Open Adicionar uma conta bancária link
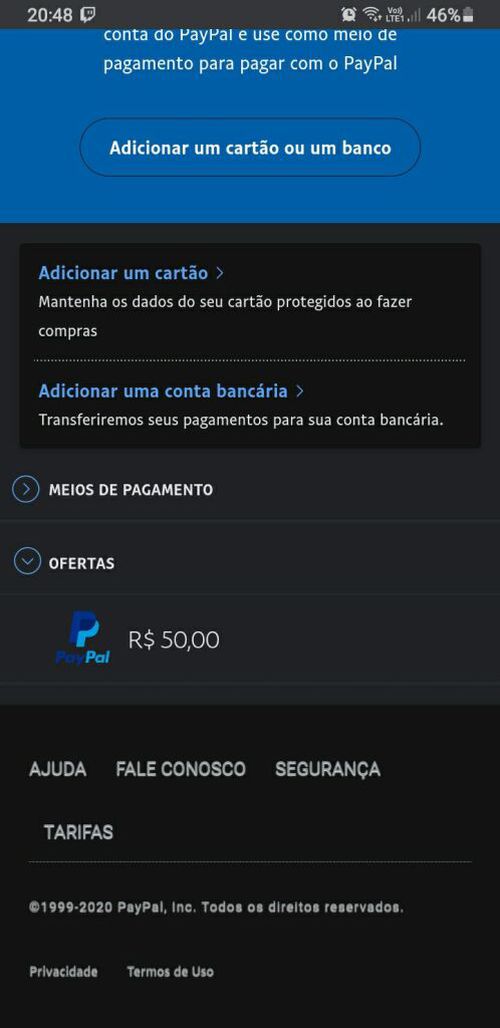The width and height of the screenshot is (500, 1028). pos(171,391)
